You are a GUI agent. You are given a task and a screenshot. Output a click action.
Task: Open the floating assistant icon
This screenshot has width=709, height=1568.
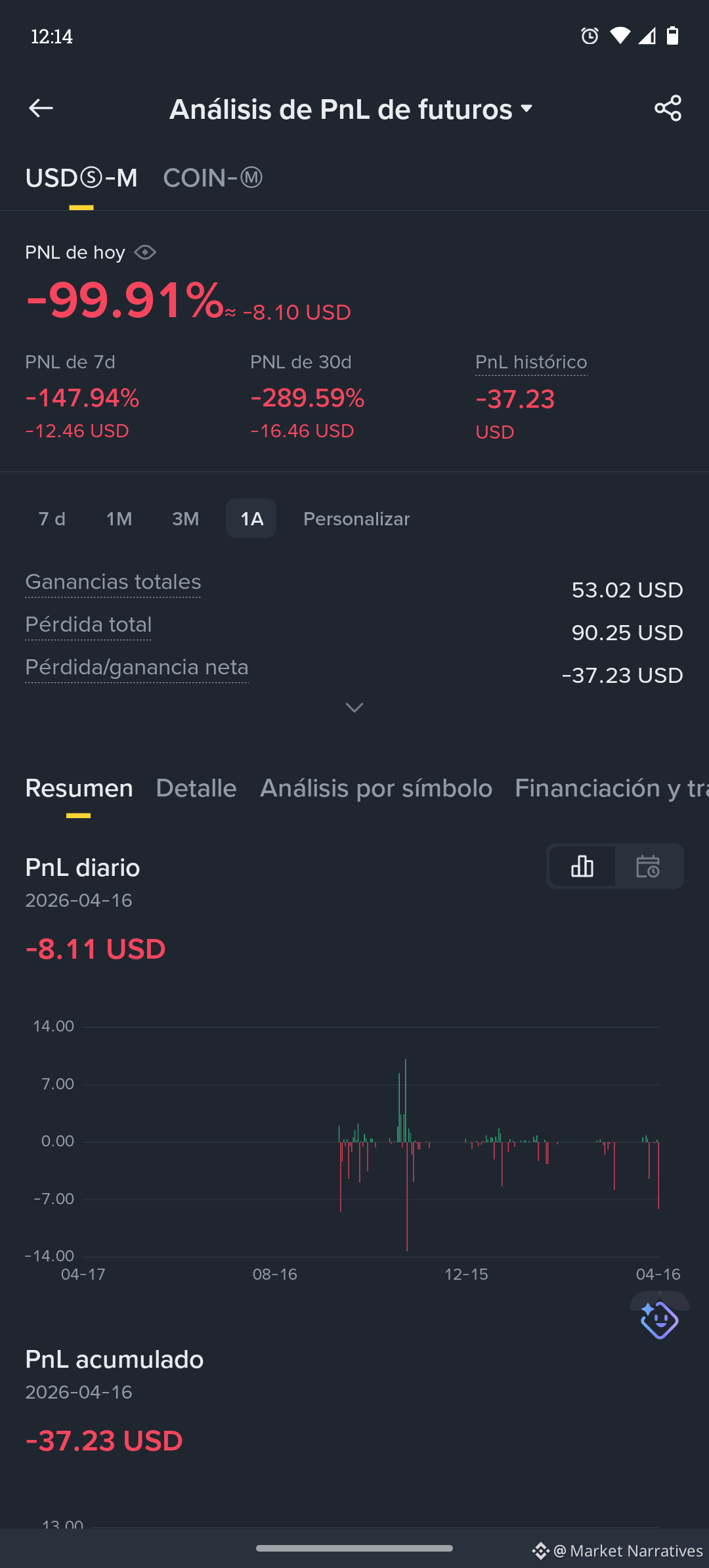[660, 1320]
